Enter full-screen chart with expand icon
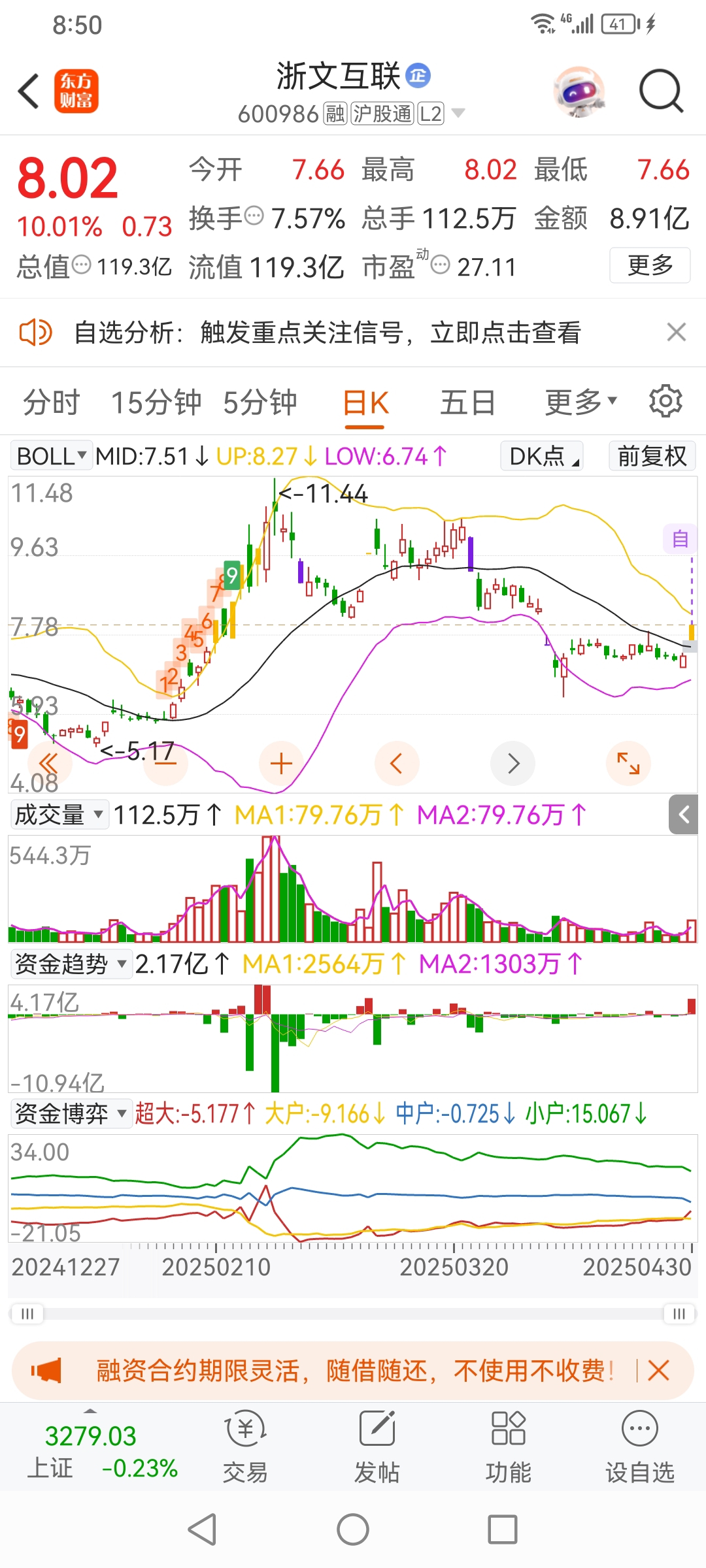 tap(628, 763)
